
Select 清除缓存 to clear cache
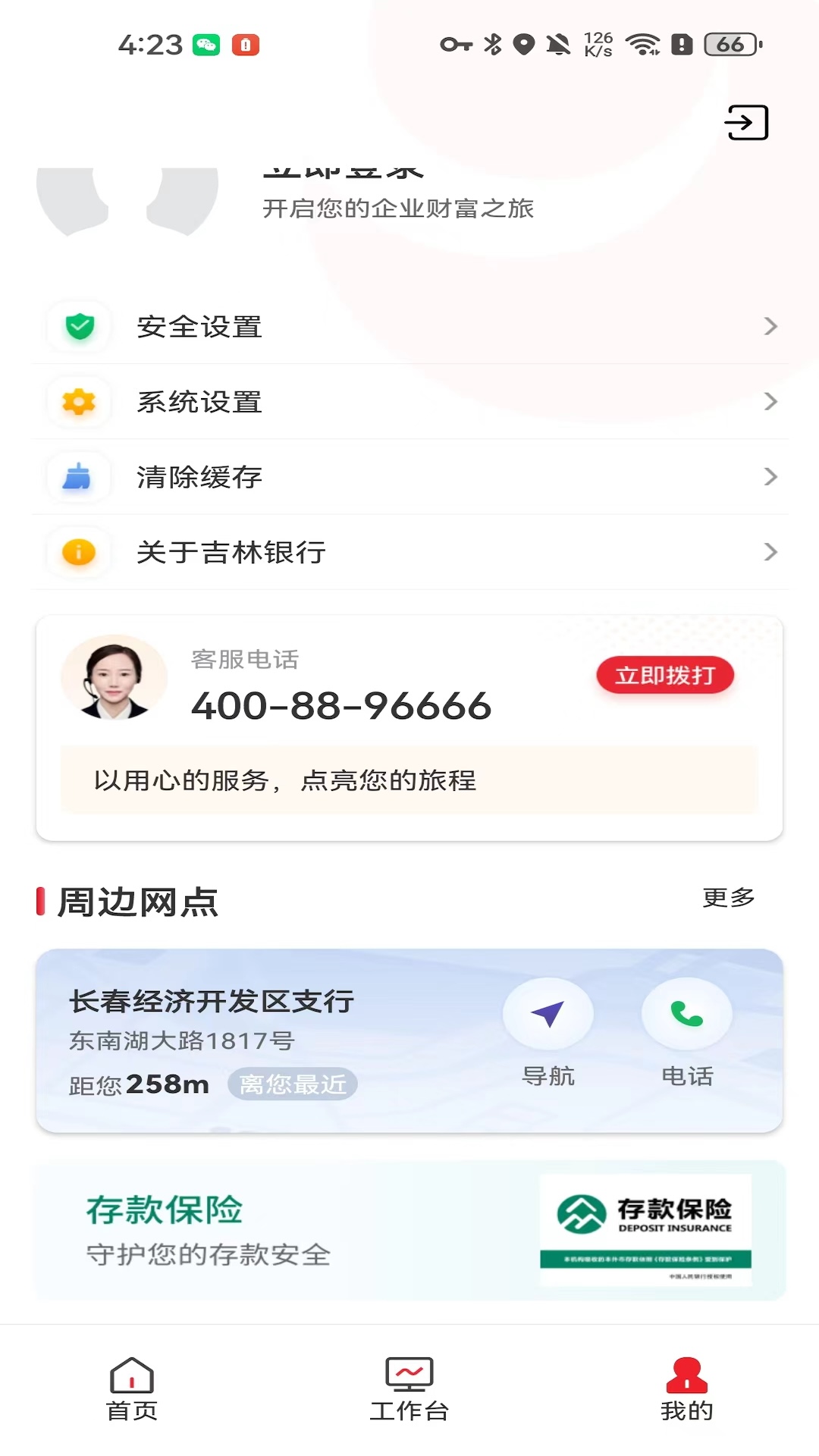click(409, 477)
